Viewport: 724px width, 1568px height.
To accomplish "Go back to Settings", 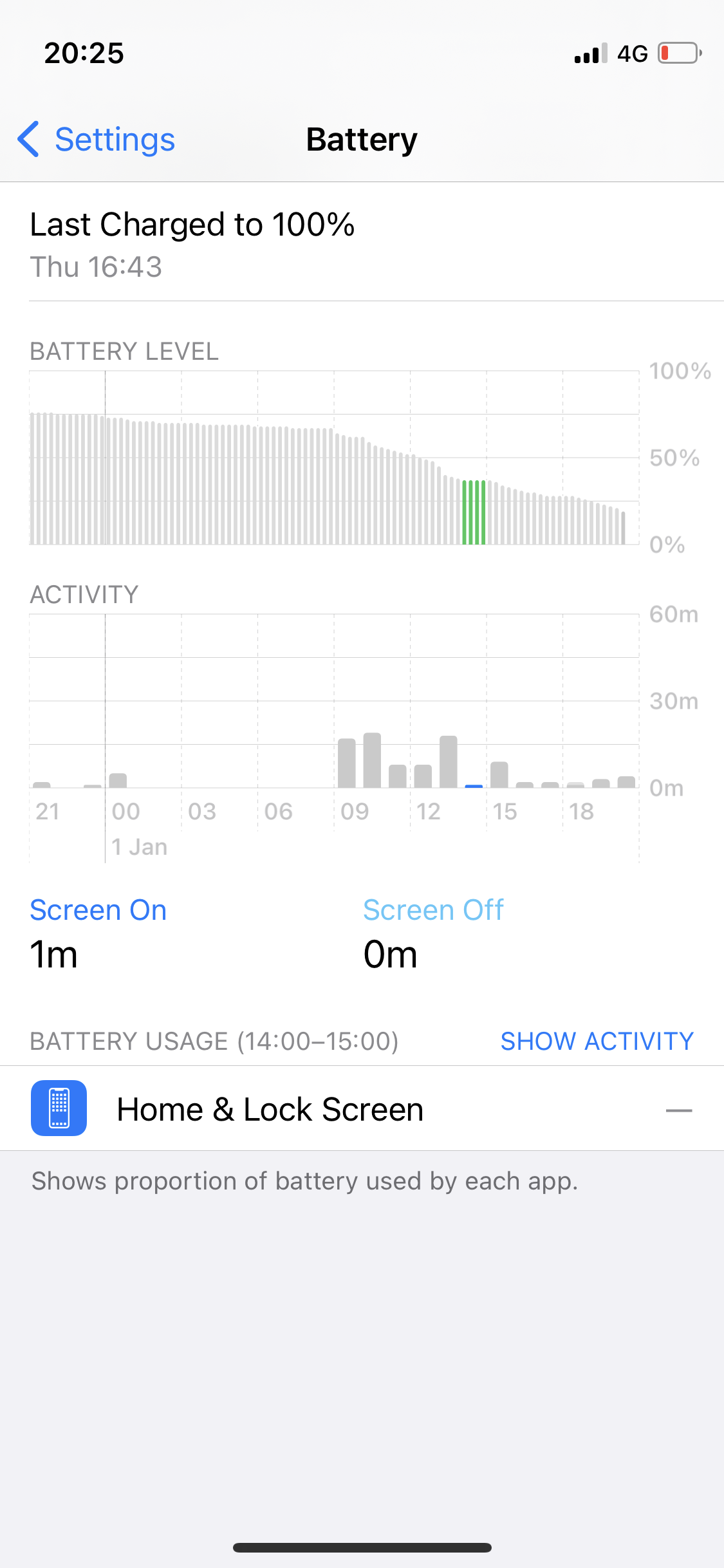I will coord(97,140).
